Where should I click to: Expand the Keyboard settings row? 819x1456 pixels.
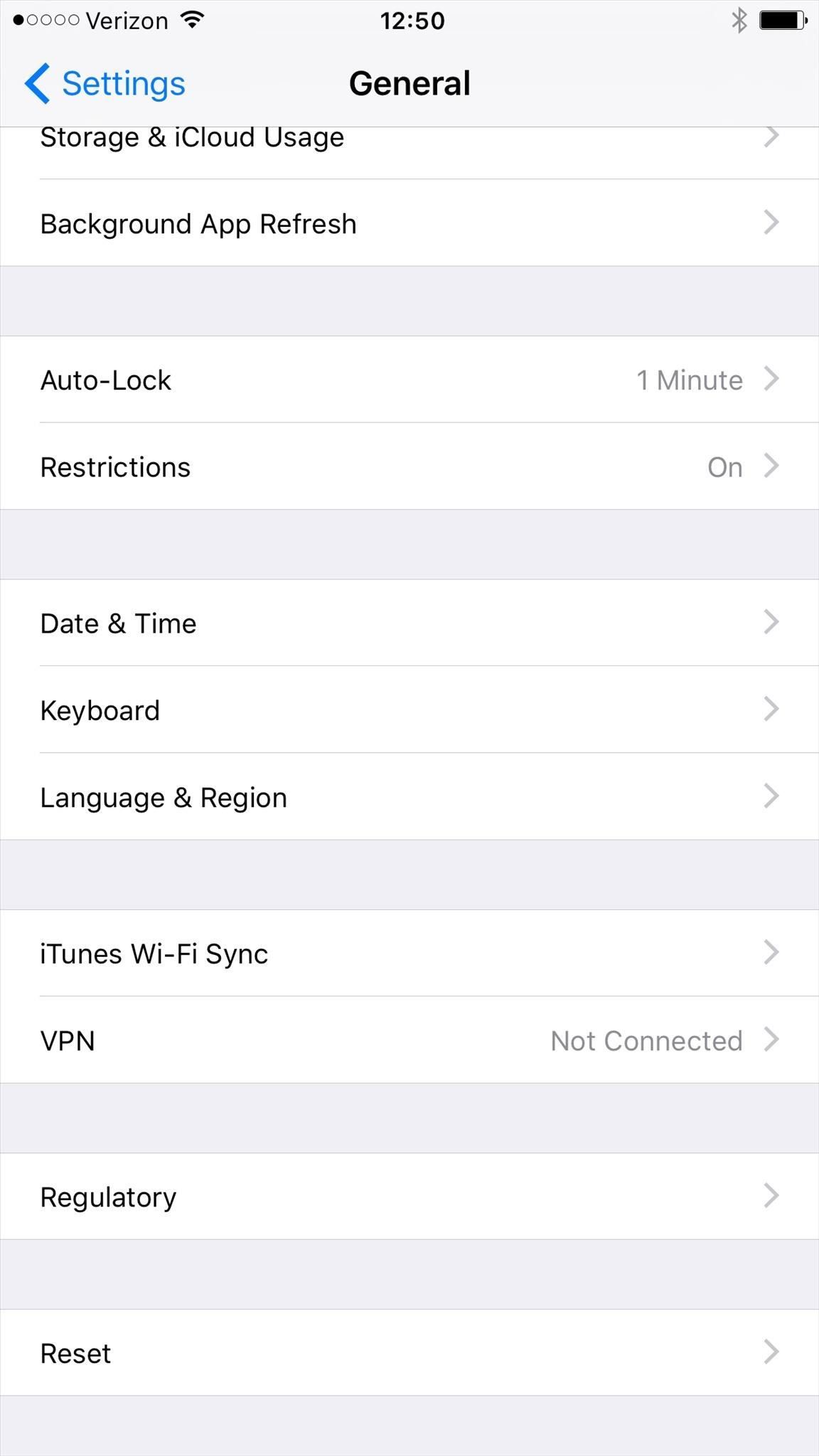click(409, 710)
